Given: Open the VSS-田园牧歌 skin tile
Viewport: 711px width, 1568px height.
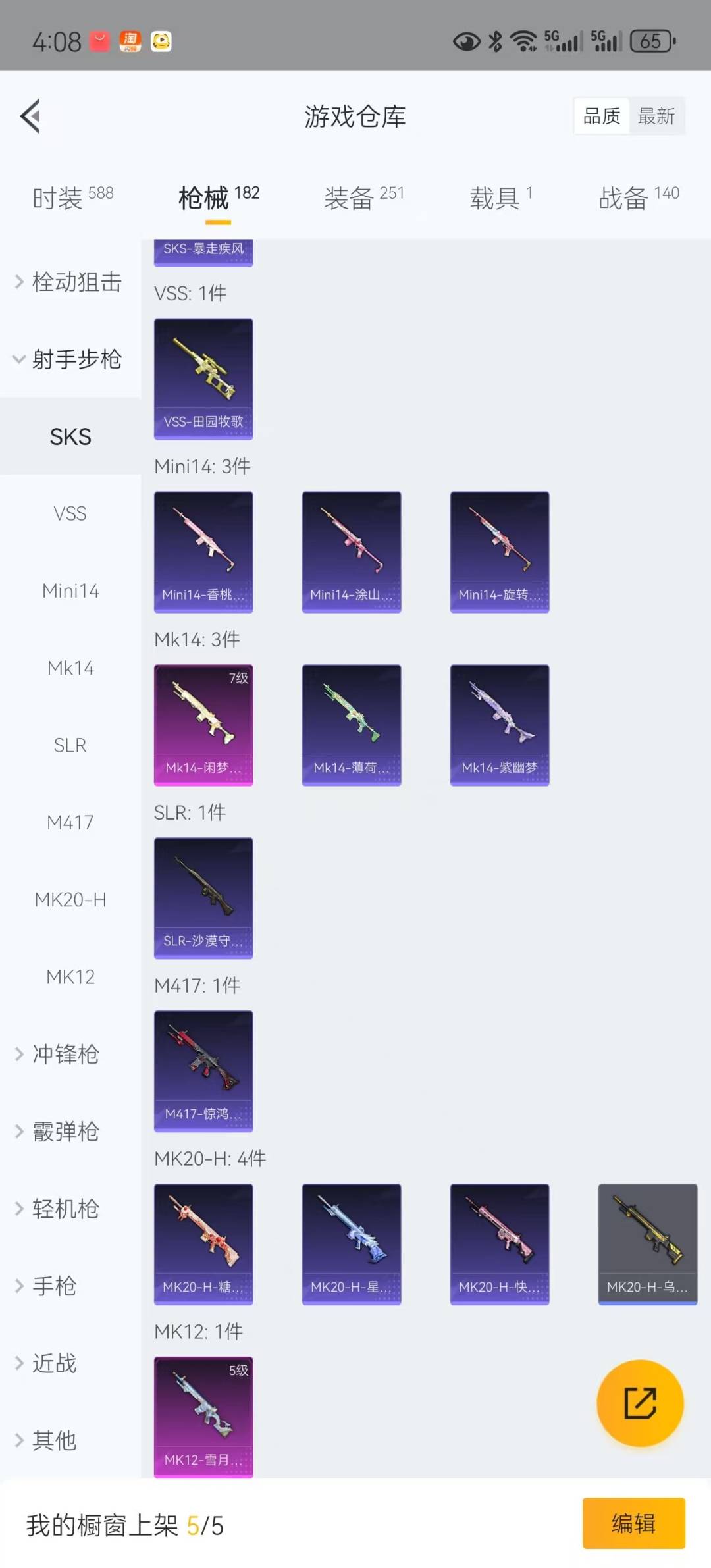Looking at the screenshot, I should (x=203, y=379).
